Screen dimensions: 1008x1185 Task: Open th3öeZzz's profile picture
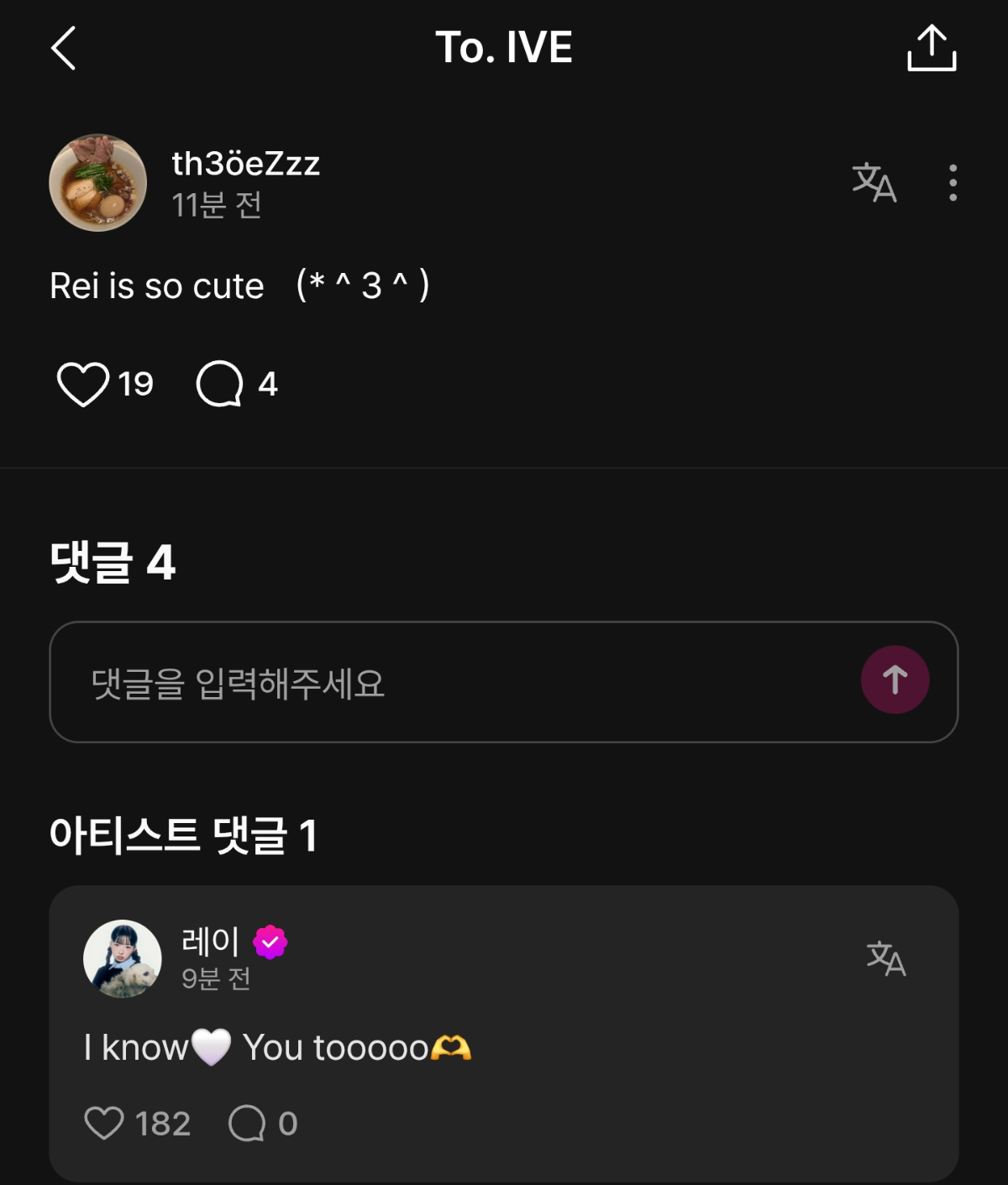[x=98, y=183]
